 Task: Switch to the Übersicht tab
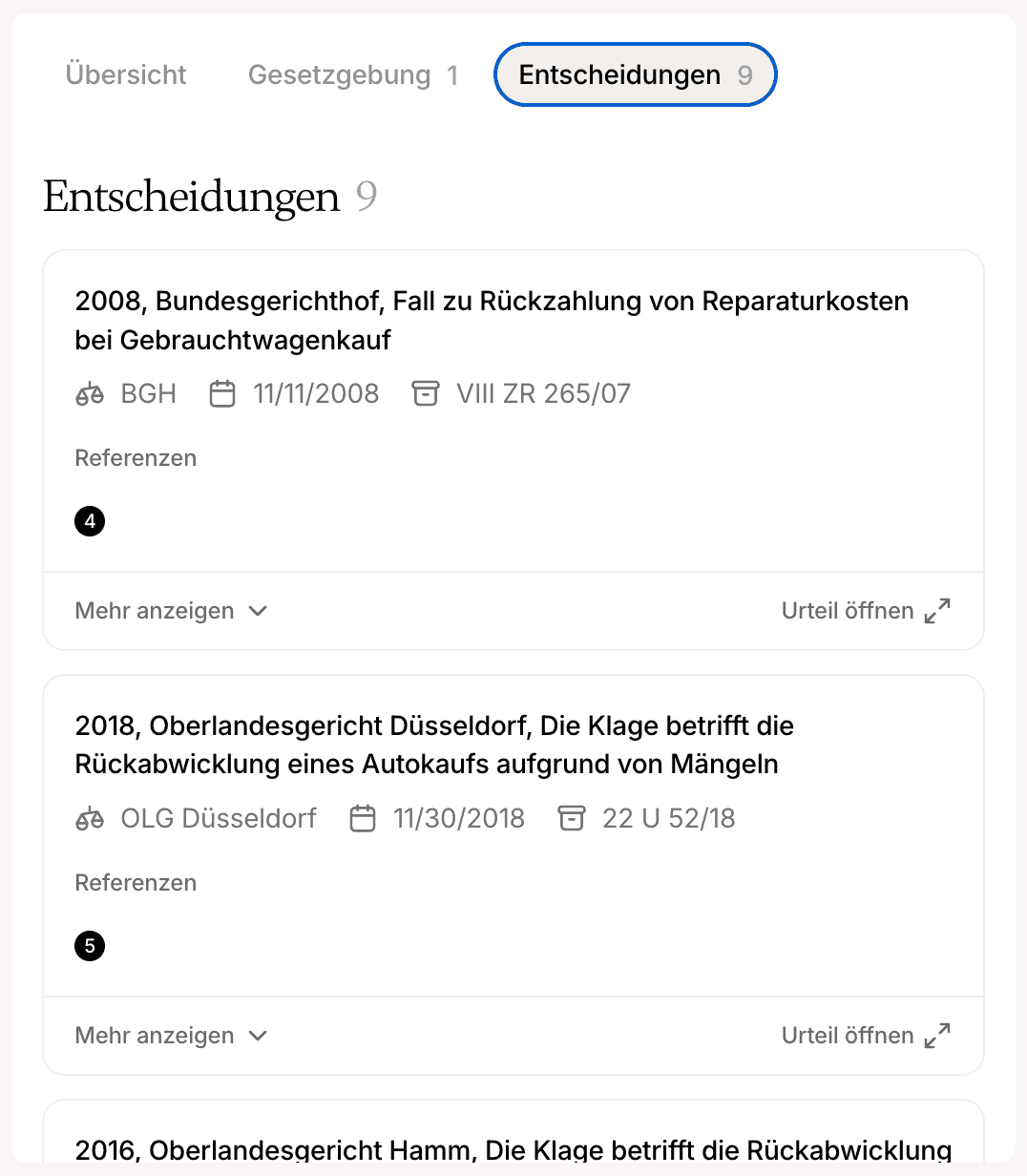click(x=126, y=74)
